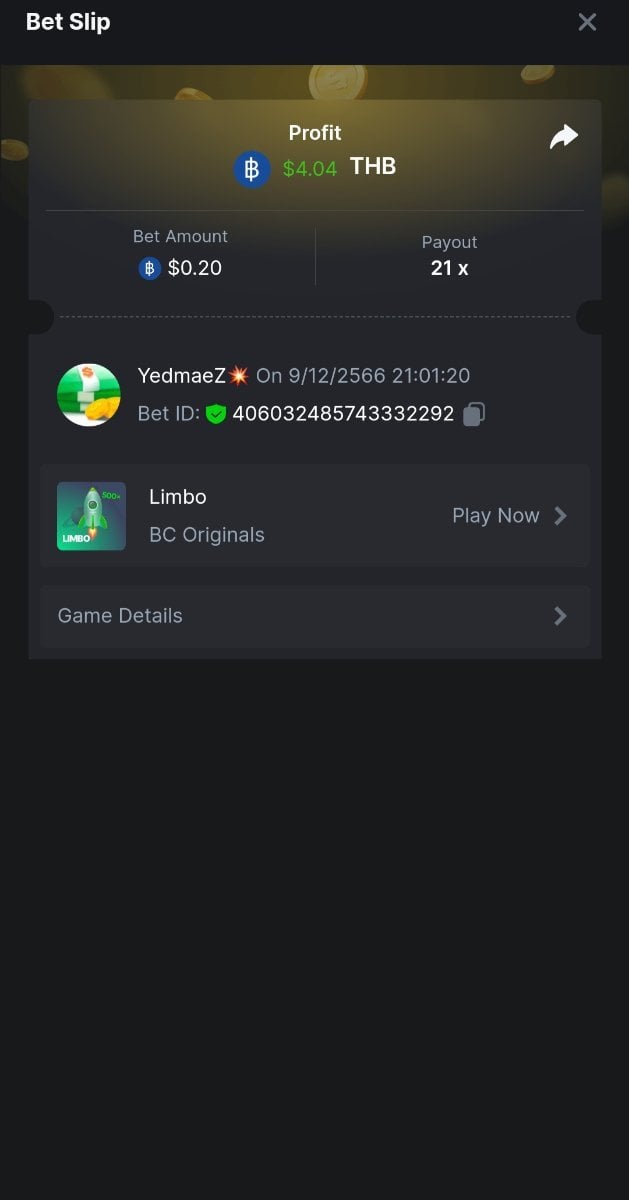Viewport: 629px width, 1200px height.
Task: Share this bet slip
Action: pos(564,137)
